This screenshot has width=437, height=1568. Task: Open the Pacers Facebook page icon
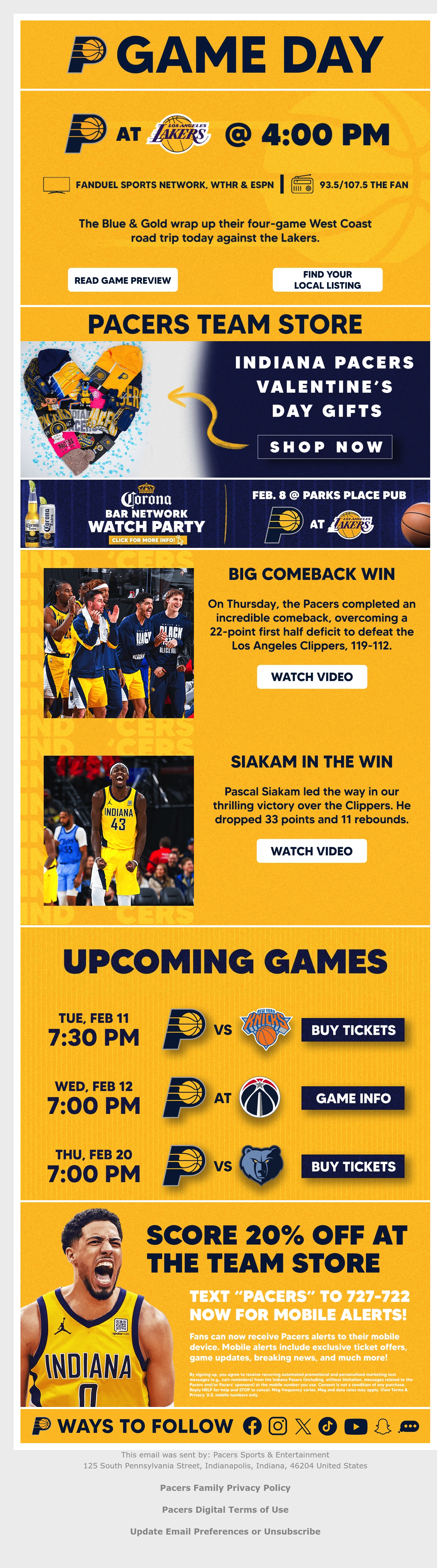pyautogui.click(x=252, y=1426)
